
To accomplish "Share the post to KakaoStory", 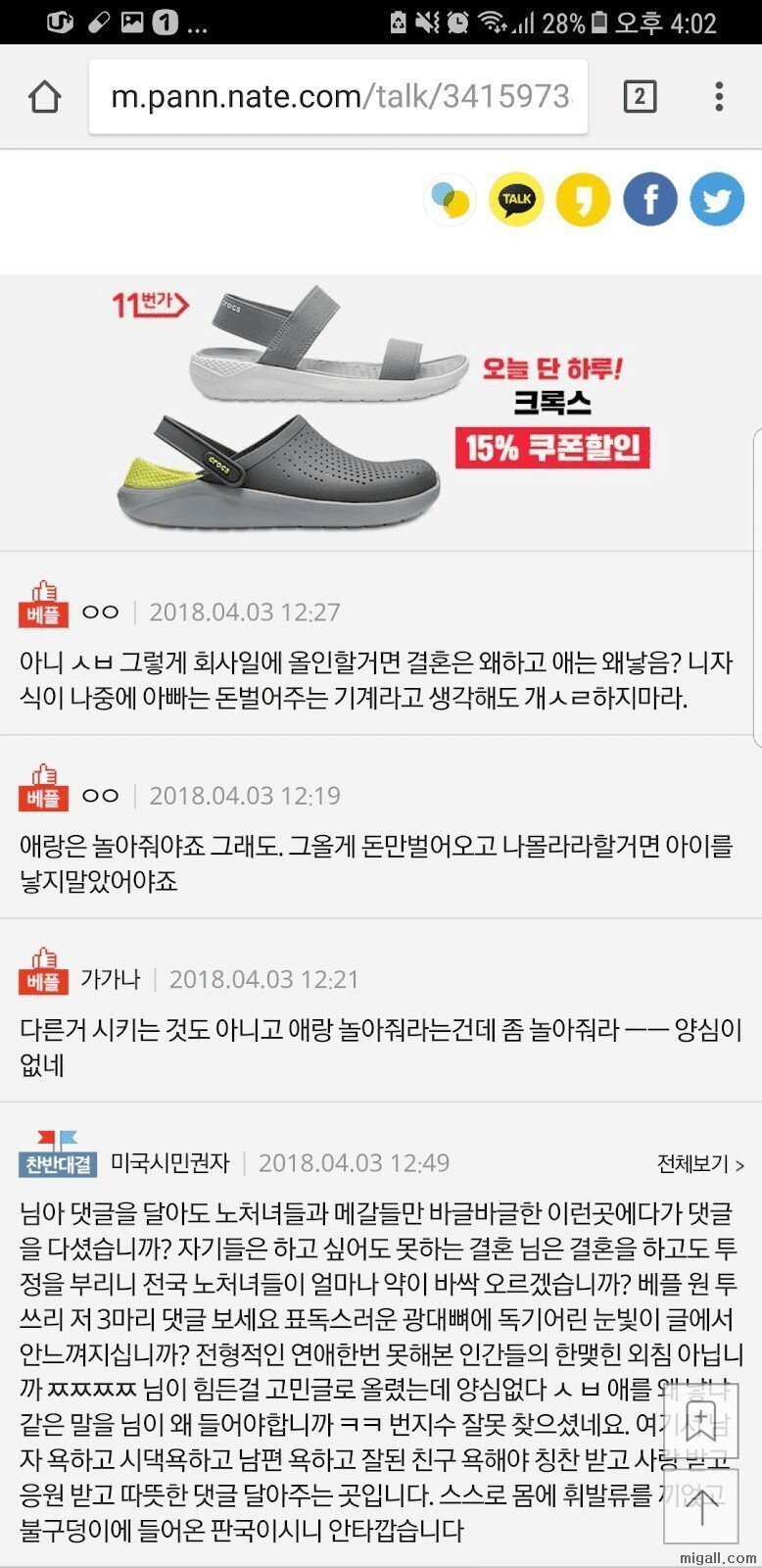I will coord(583,199).
